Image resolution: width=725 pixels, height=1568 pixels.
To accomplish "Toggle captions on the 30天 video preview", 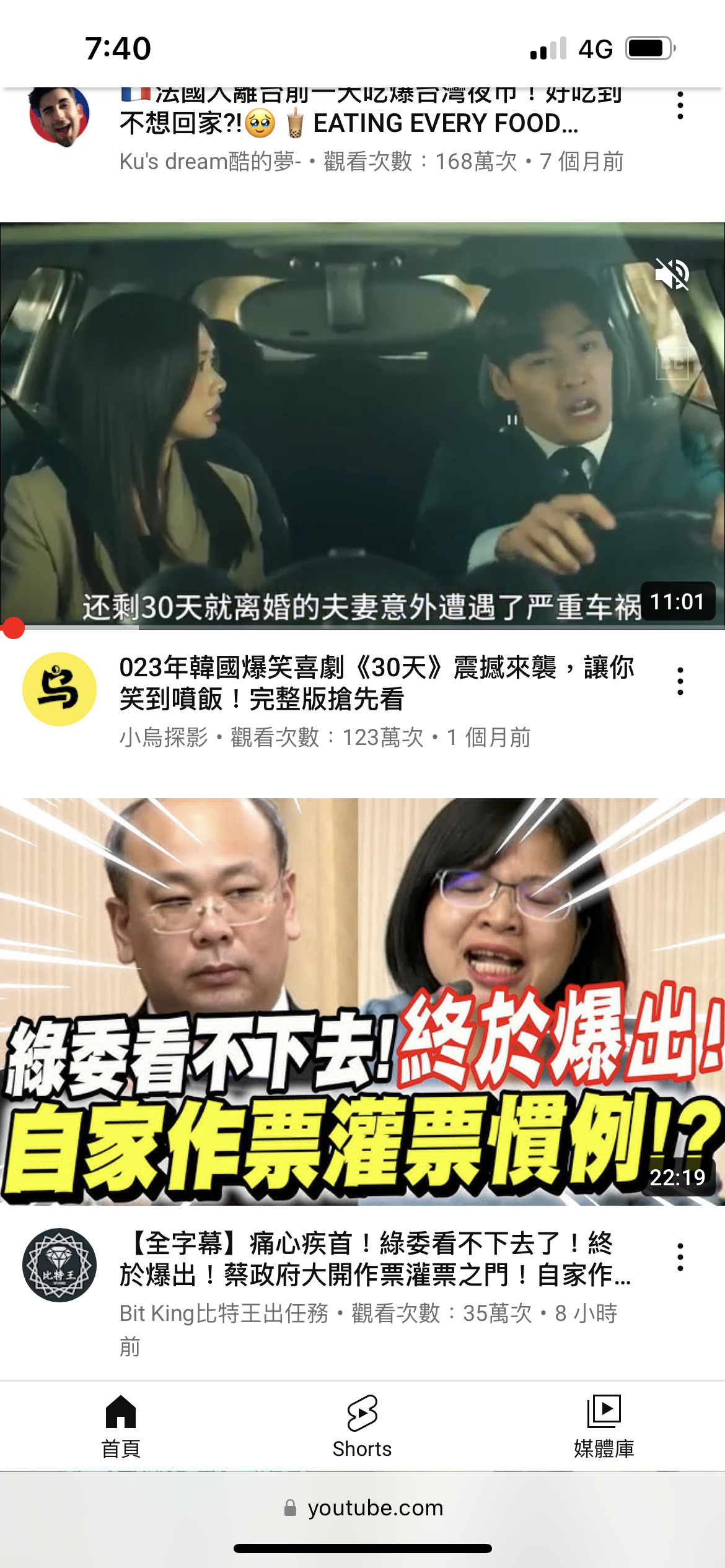I will 672,363.
